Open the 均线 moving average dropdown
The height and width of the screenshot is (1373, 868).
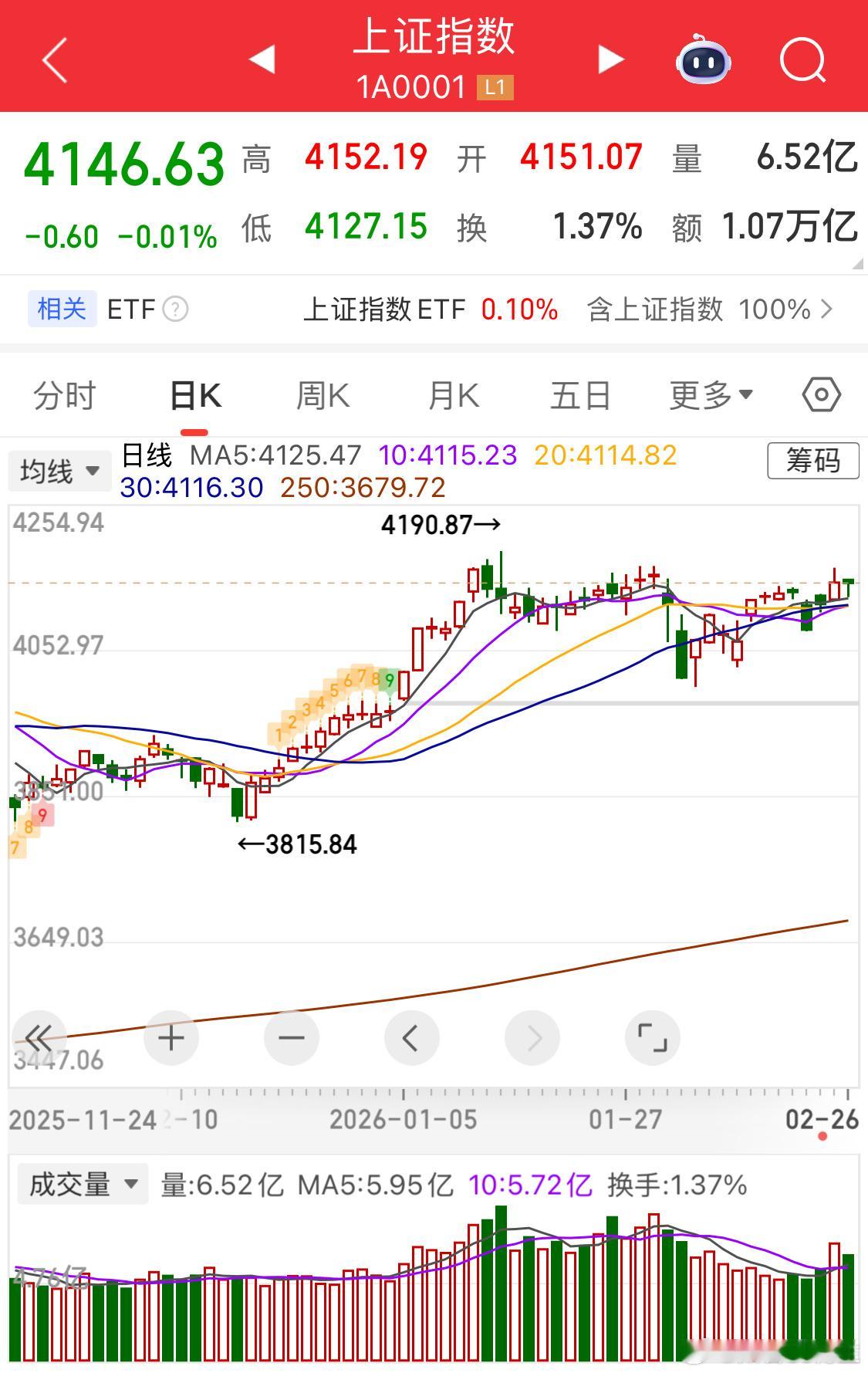coord(59,470)
